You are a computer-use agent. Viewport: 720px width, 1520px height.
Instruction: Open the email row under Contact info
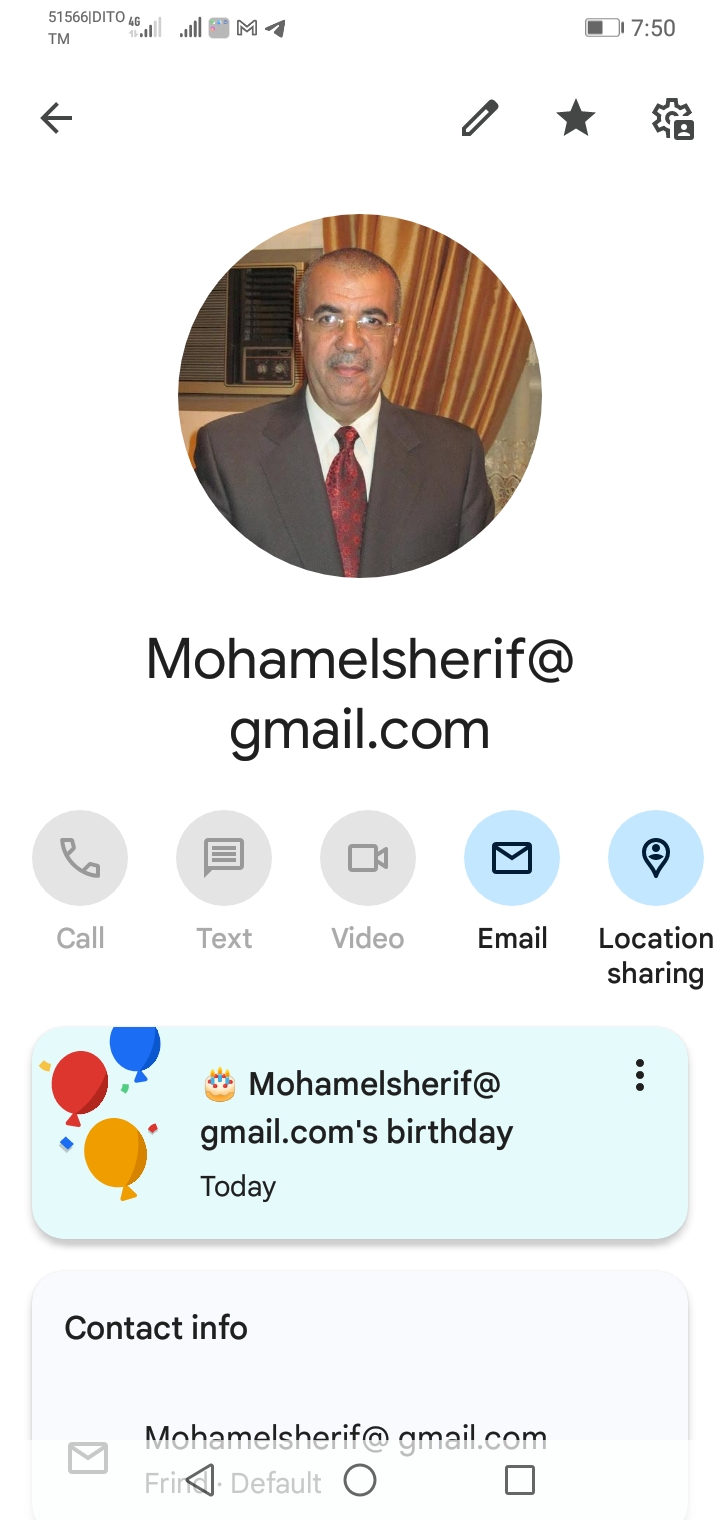click(345, 1438)
